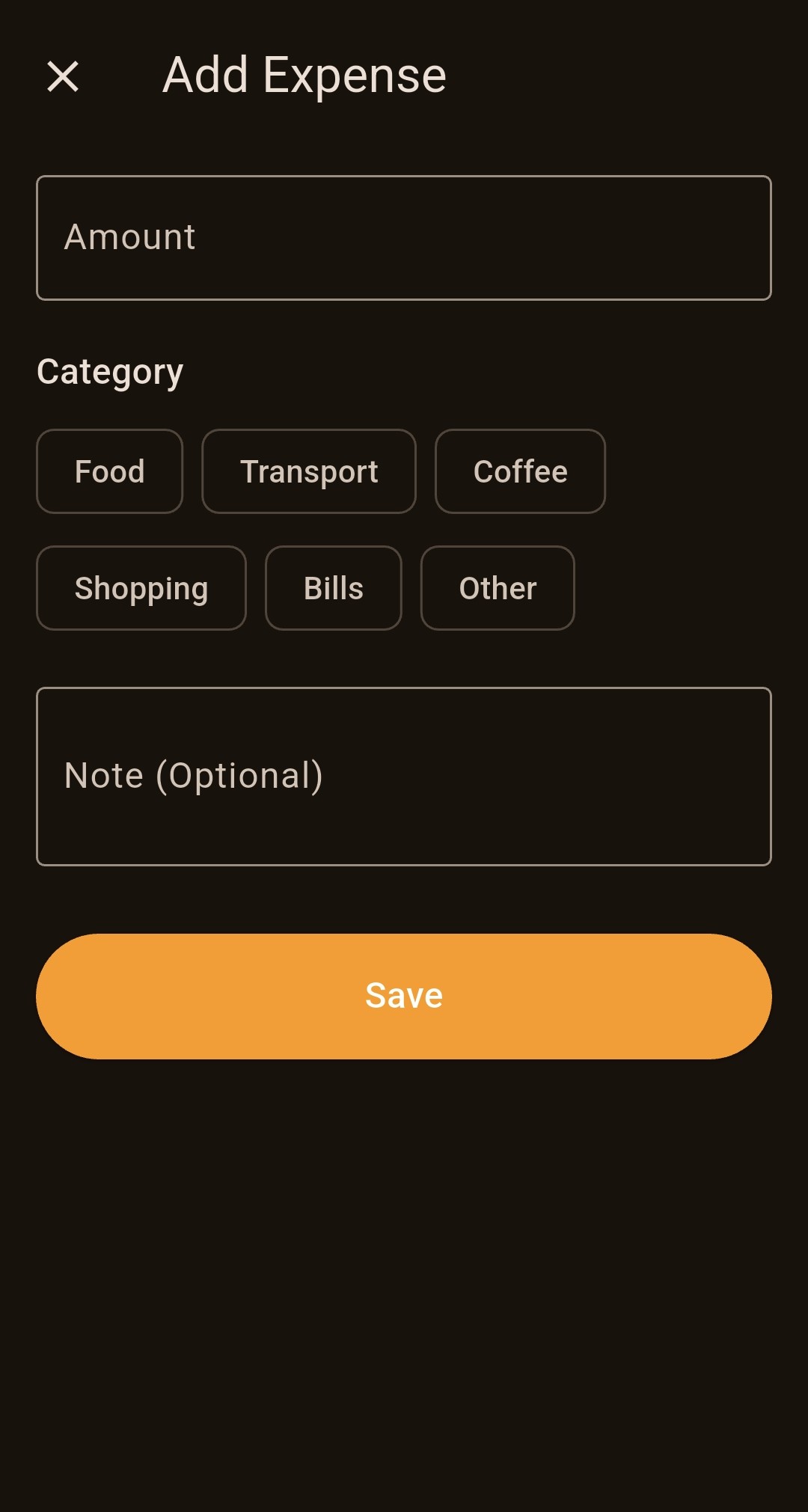This screenshot has height=1512, width=808.
Task: Choose the Coffee category
Action: point(520,471)
